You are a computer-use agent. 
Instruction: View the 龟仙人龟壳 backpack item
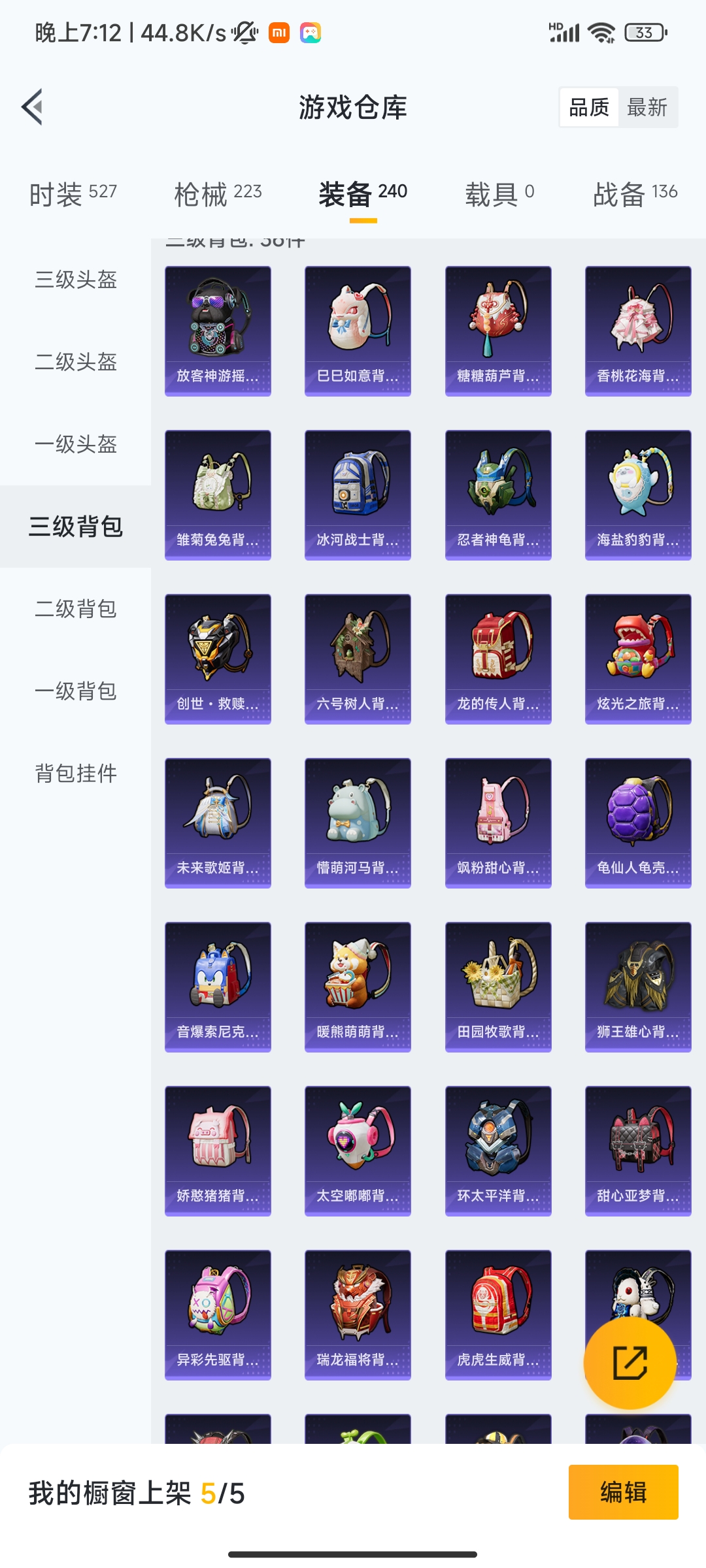coord(638,823)
